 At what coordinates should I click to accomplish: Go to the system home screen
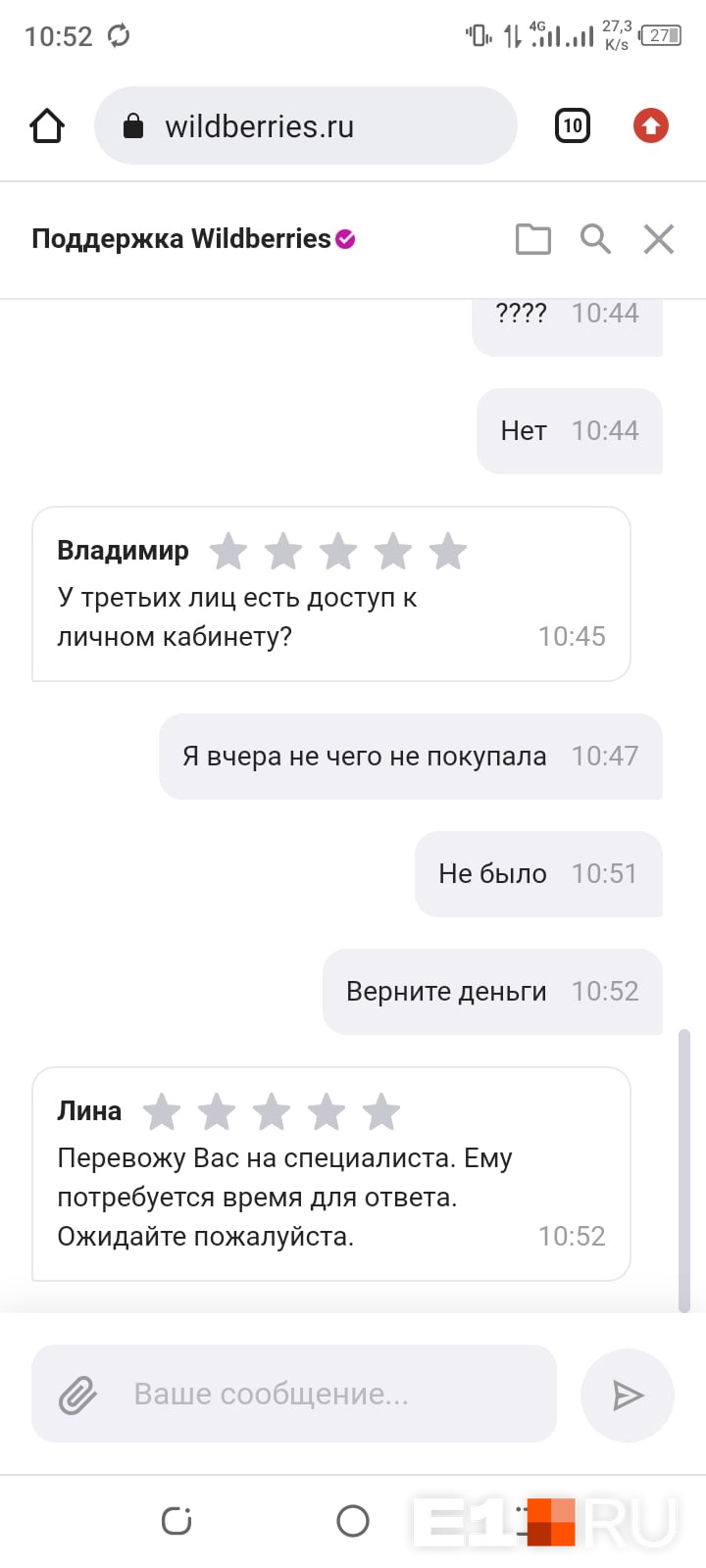click(x=353, y=1521)
